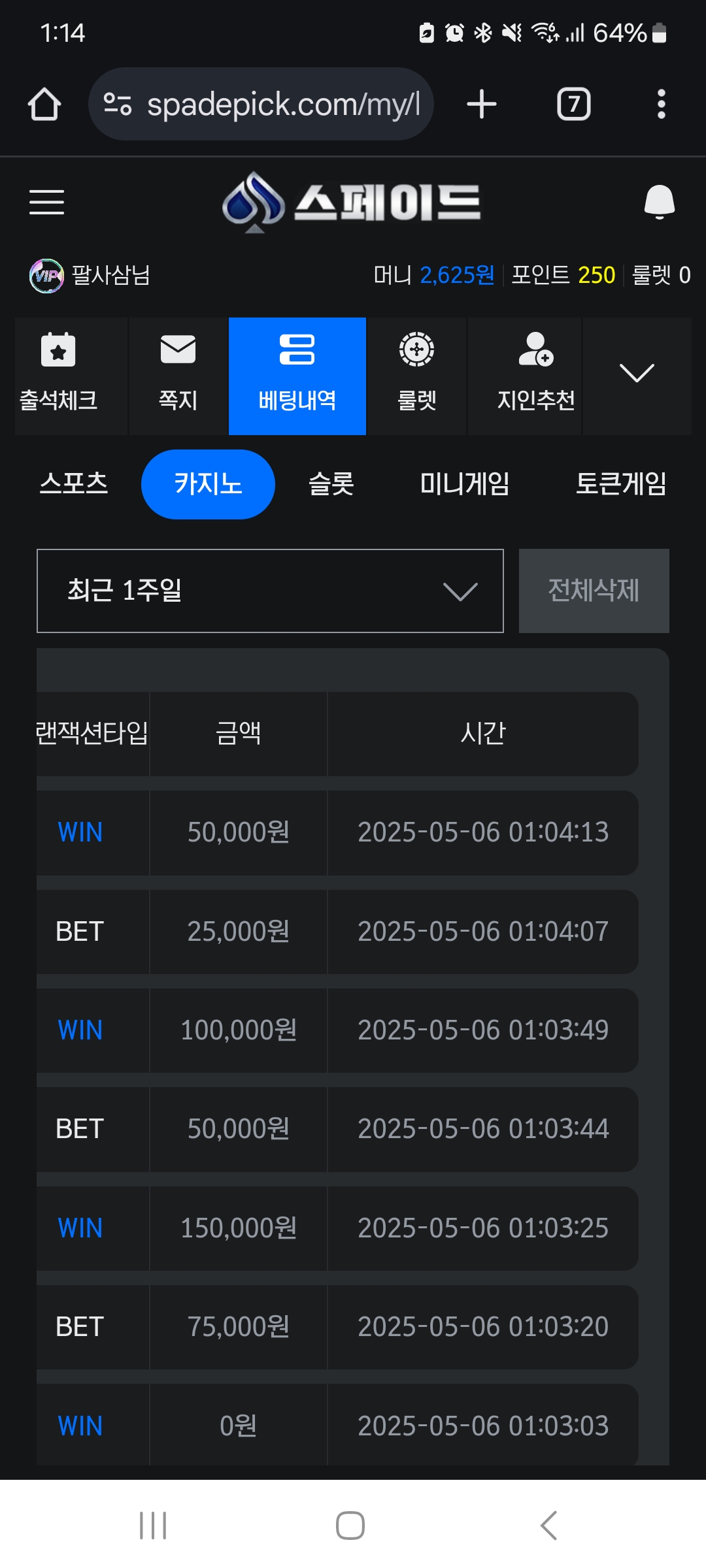Screen dimensions: 706x1568
Task: Select the 베팅내역 menu item
Action: (297, 376)
